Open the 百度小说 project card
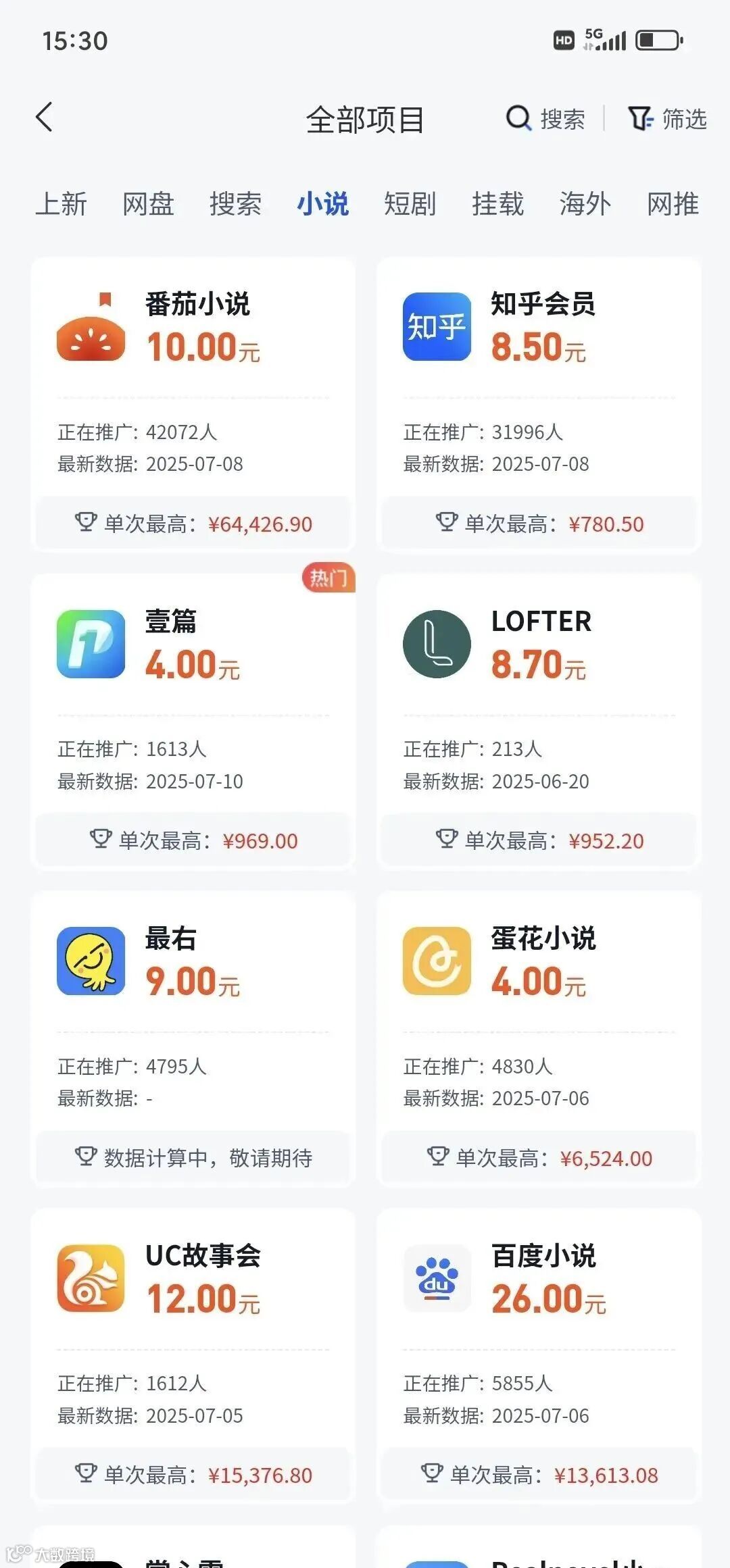The width and height of the screenshot is (730, 1568). coord(539,1356)
